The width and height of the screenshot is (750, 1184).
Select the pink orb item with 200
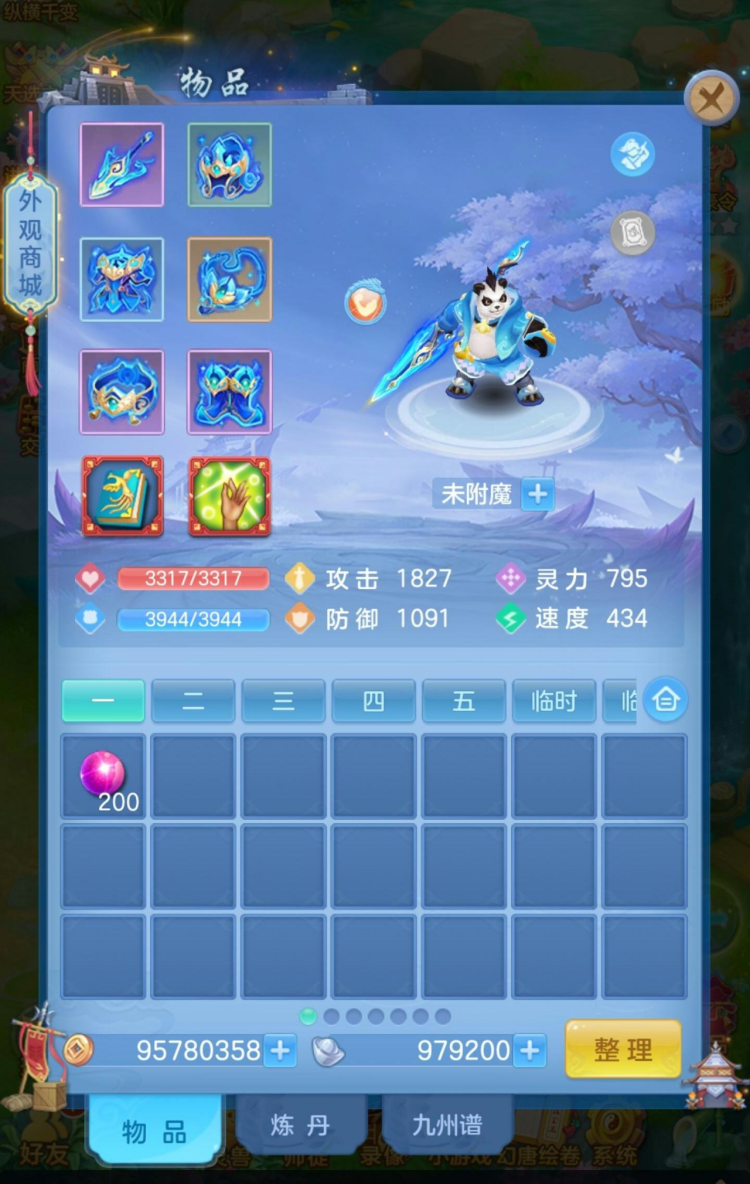click(x=103, y=776)
